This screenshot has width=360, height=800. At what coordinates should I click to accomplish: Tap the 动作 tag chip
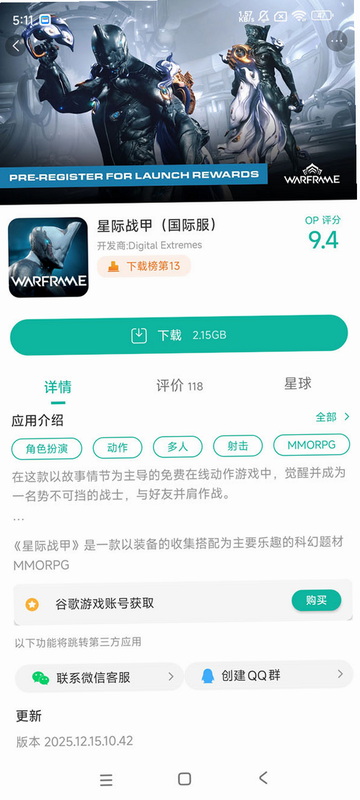tap(117, 448)
